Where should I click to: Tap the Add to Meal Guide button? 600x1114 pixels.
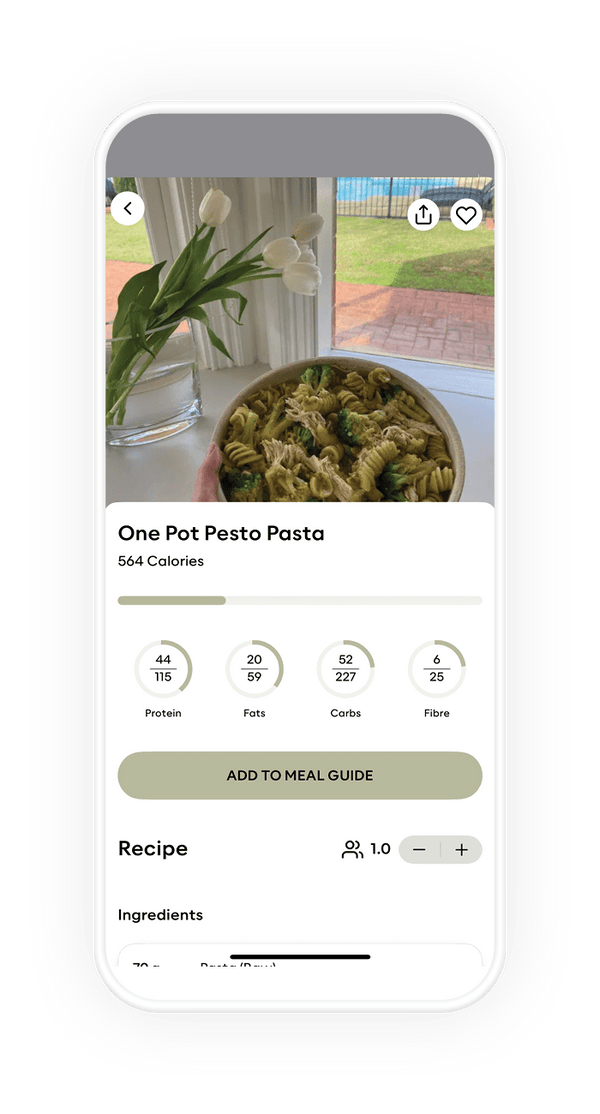pos(300,775)
